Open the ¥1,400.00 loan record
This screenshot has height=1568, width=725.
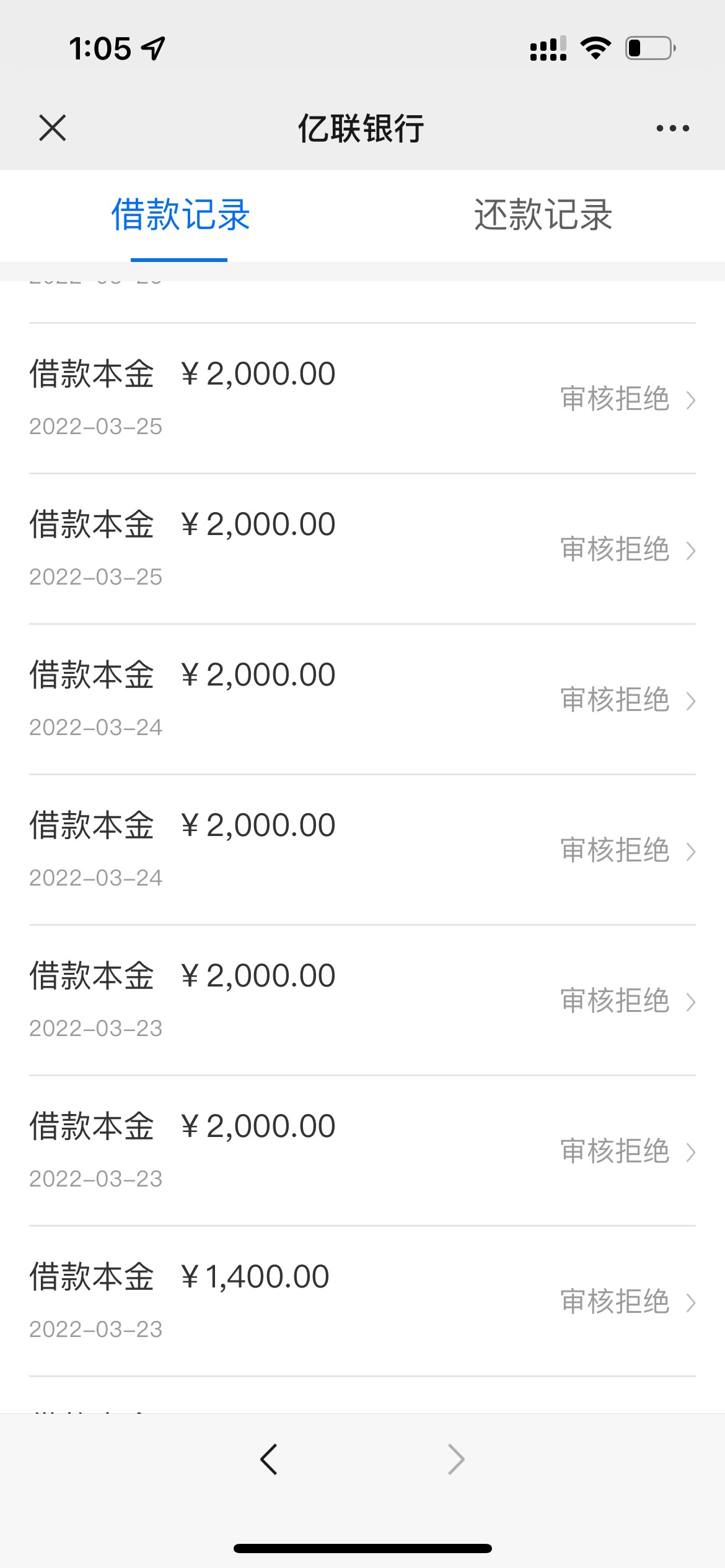tap(362, 1300)
